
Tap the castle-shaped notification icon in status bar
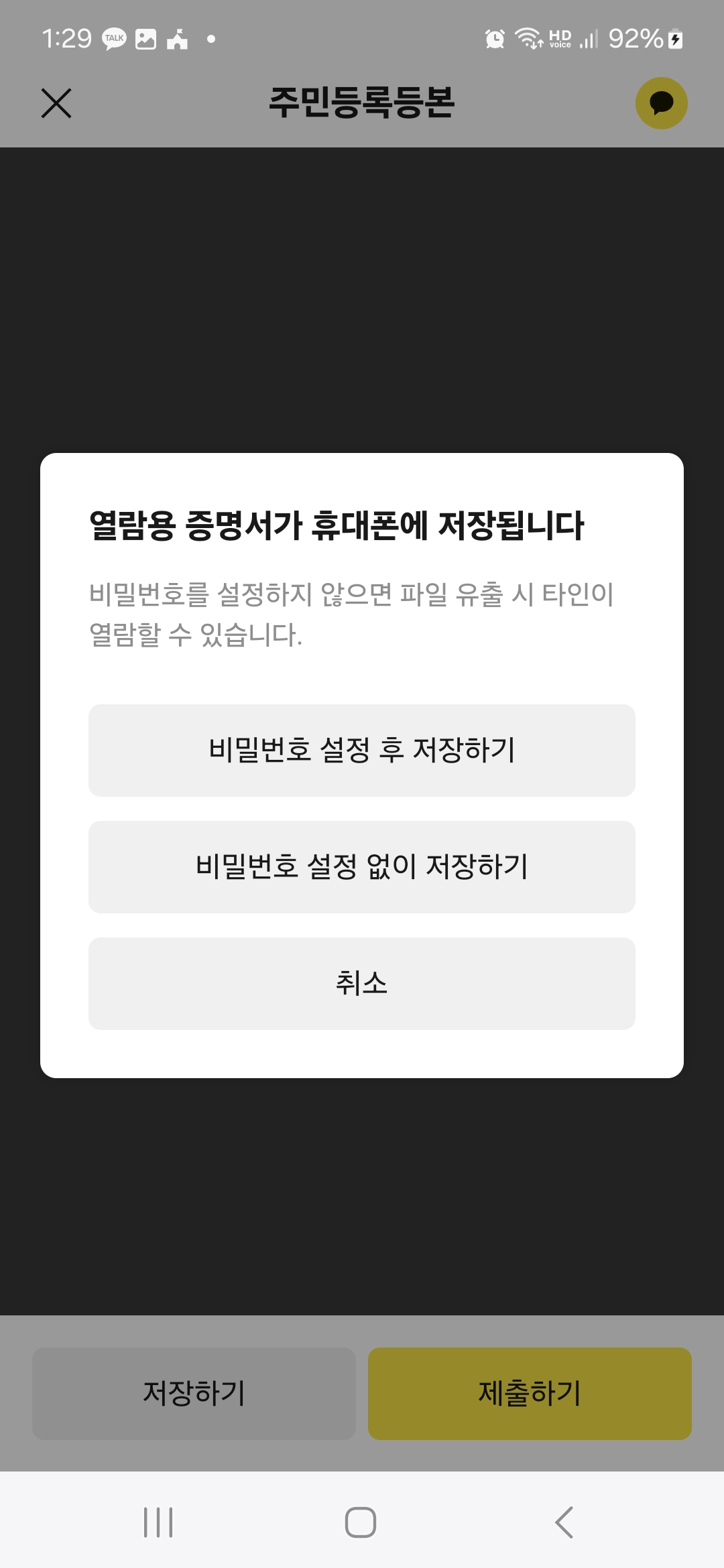click(178, 39)
